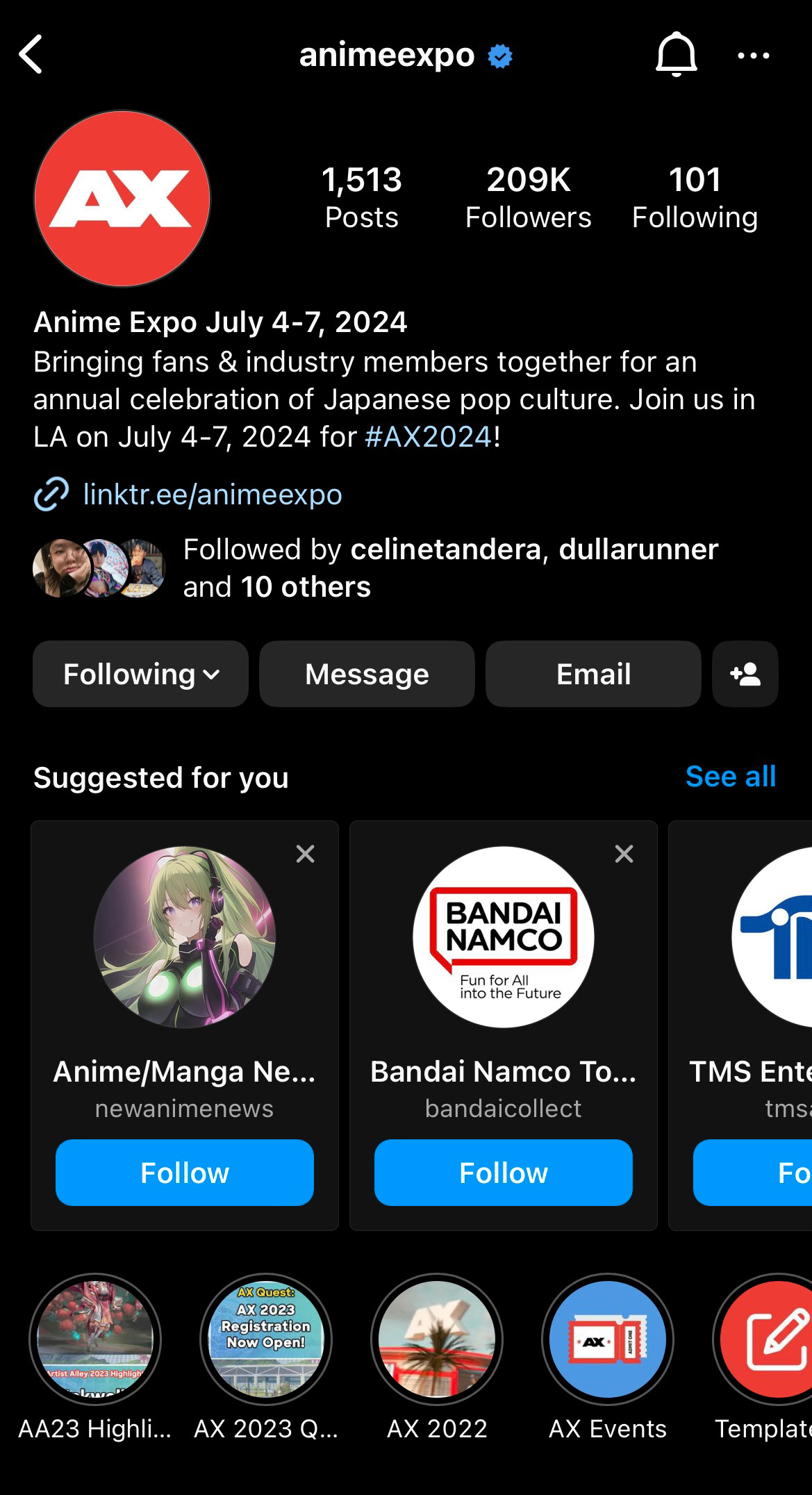
Task: Go back using the top-left arrow
Action: click(x=31, y=54)
